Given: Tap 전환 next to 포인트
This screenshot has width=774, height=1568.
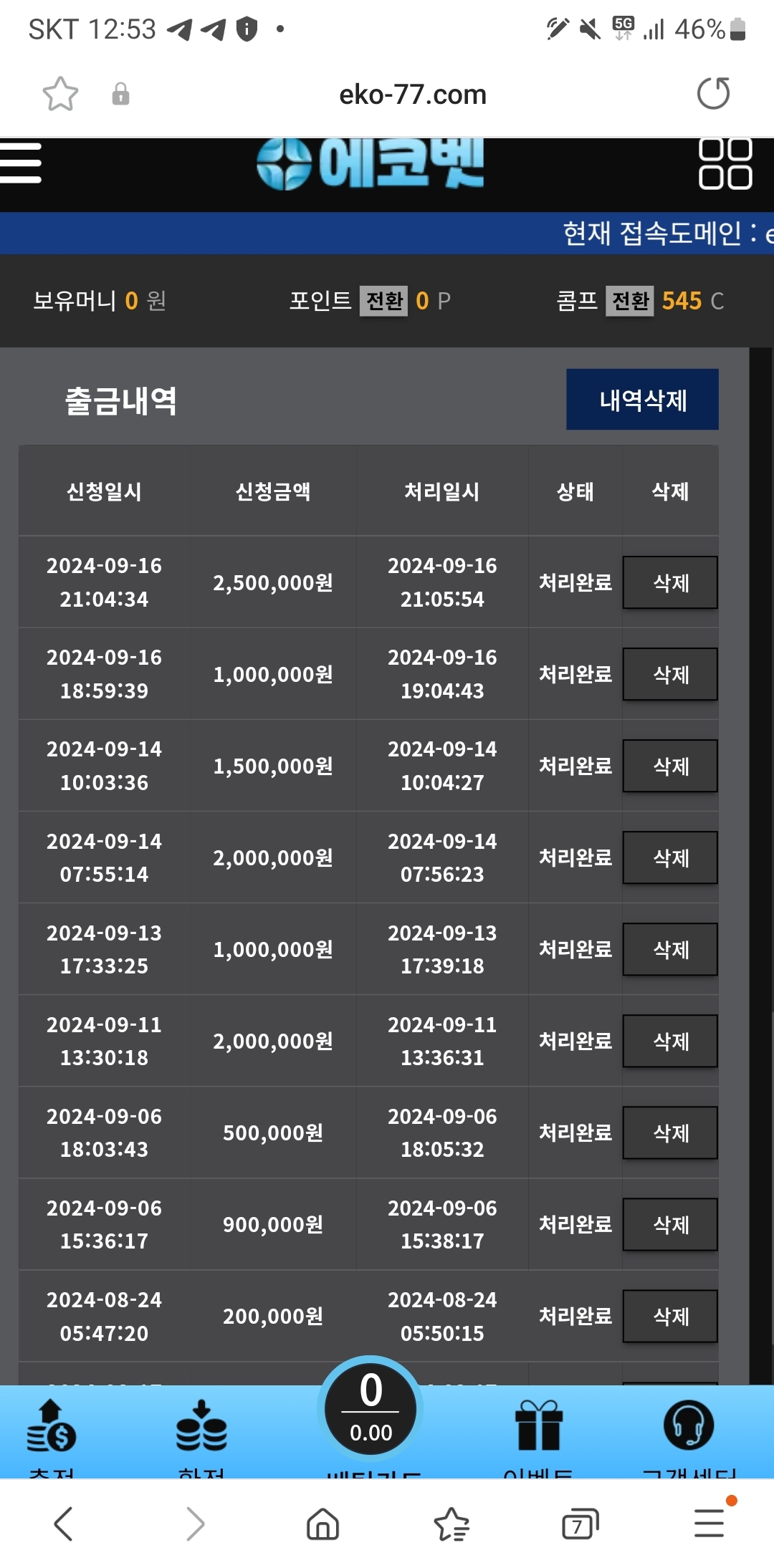Looking at the screenshot, I should click(x=383, y=301).
